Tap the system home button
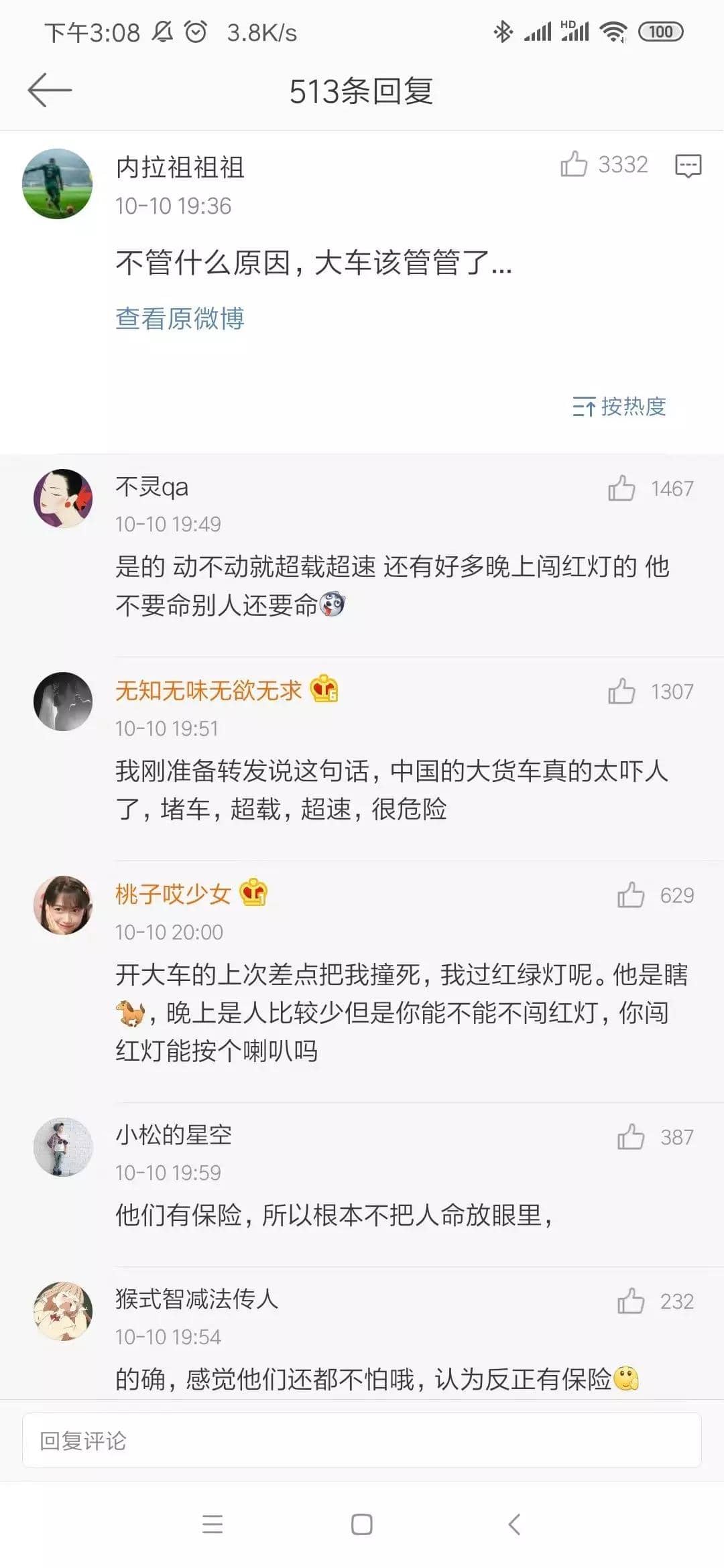This screenshot has width=724, height=1568. 362,1524
